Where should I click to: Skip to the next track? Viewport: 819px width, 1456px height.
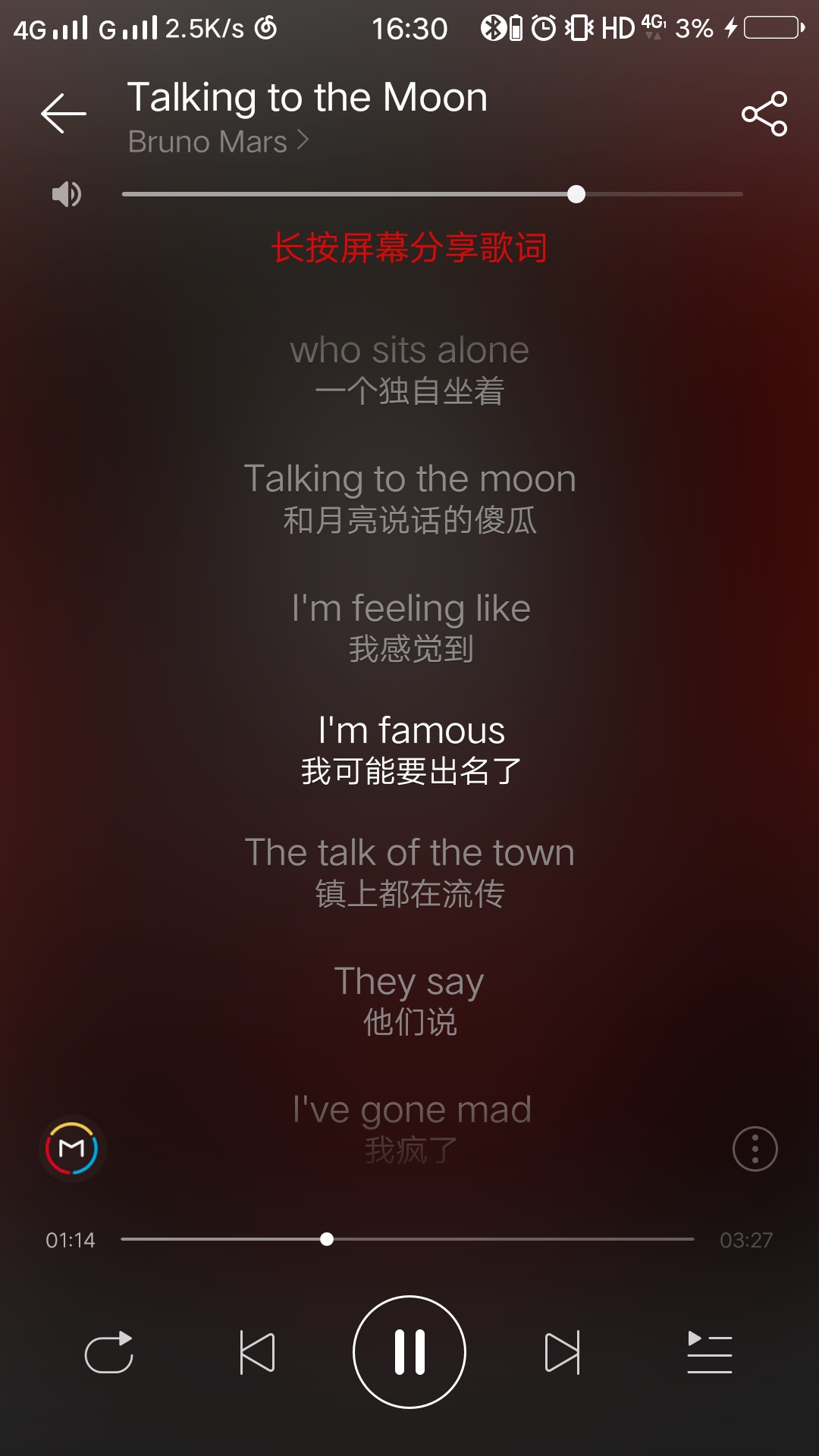click(x=562, y=1352)
